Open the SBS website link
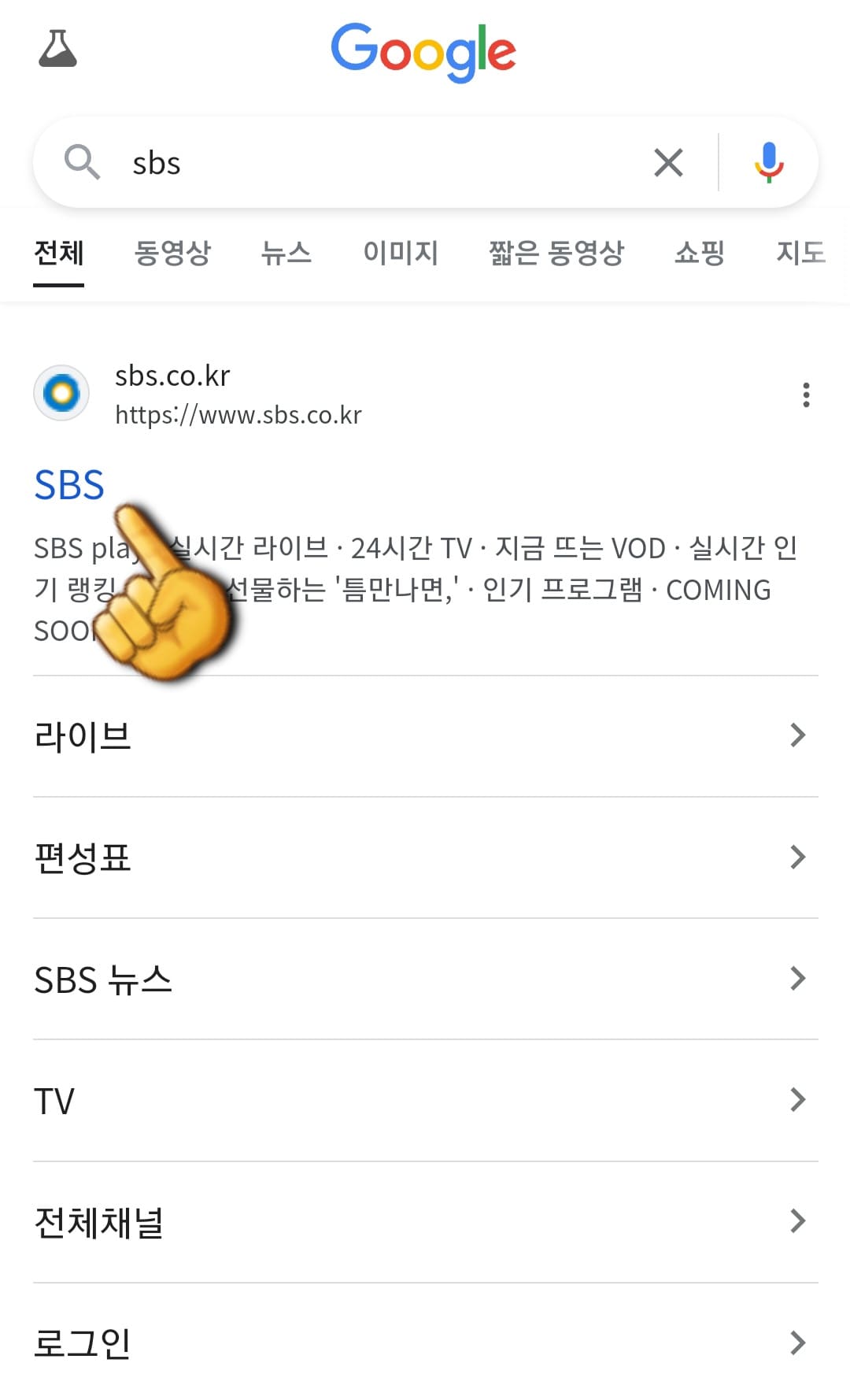This screenshot has width=850, height=1400. pos(69,483)
